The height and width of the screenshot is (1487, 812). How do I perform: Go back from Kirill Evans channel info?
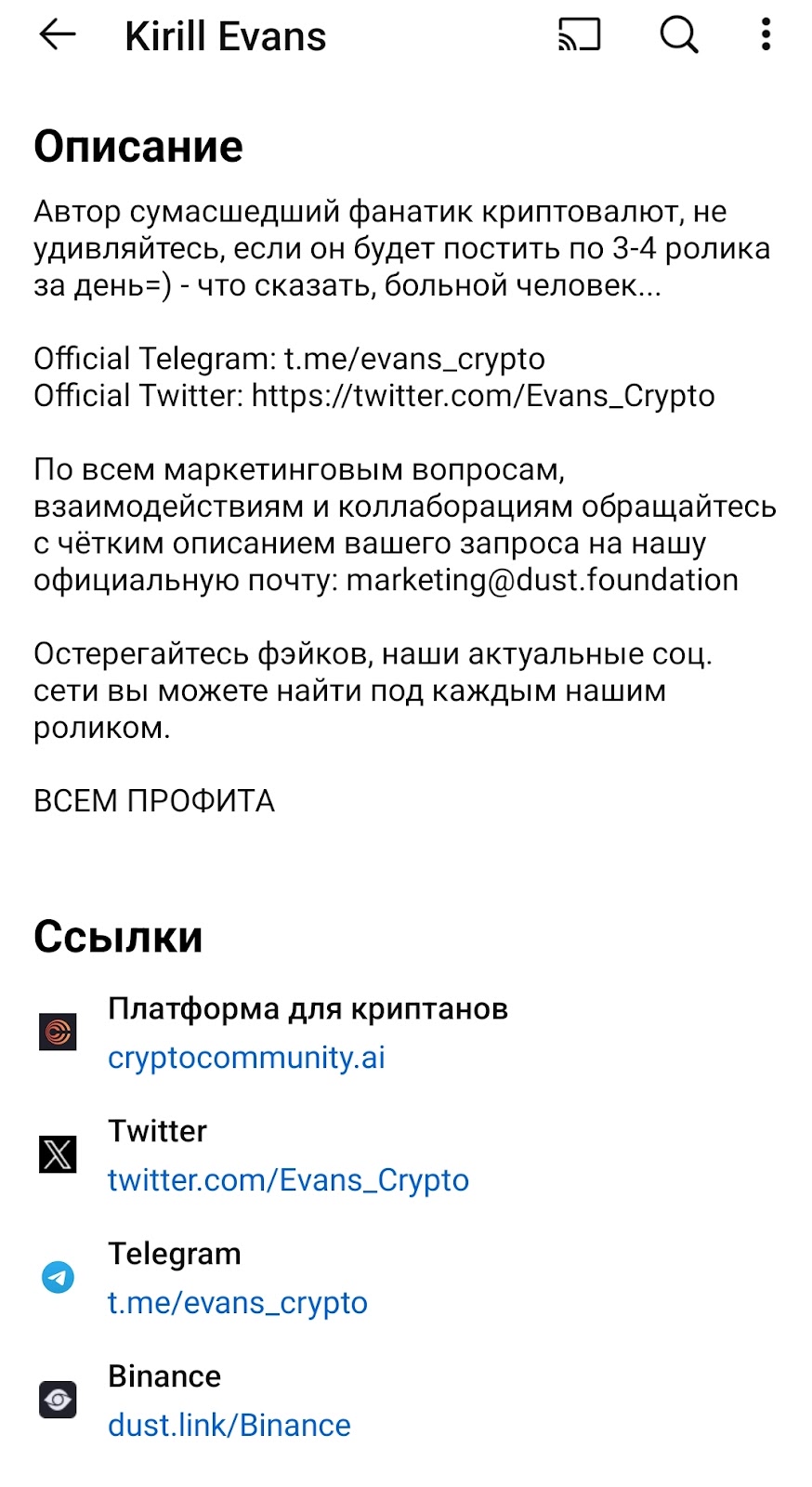pyautogui.click(x=58, y=35)
